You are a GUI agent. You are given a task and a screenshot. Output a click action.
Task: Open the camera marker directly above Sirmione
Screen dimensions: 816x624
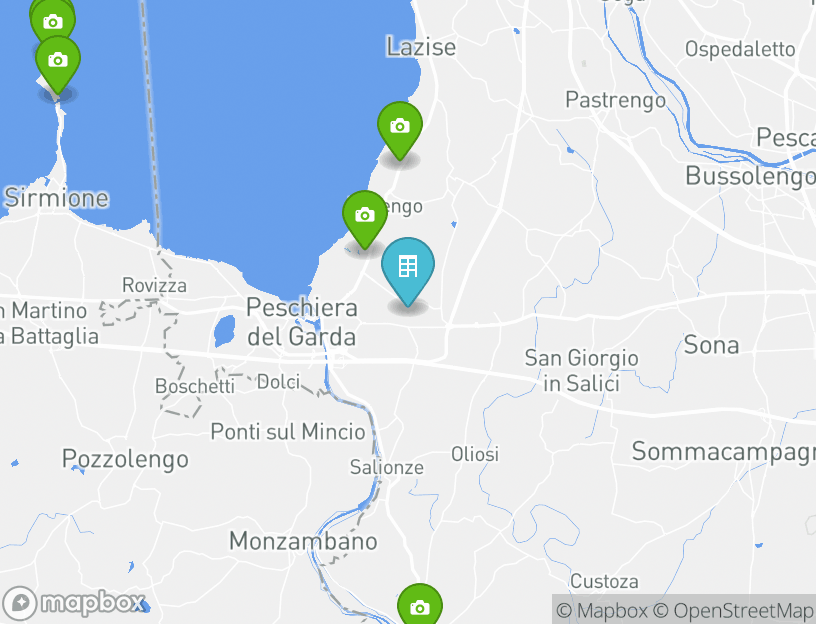click(x=58, y=61)
